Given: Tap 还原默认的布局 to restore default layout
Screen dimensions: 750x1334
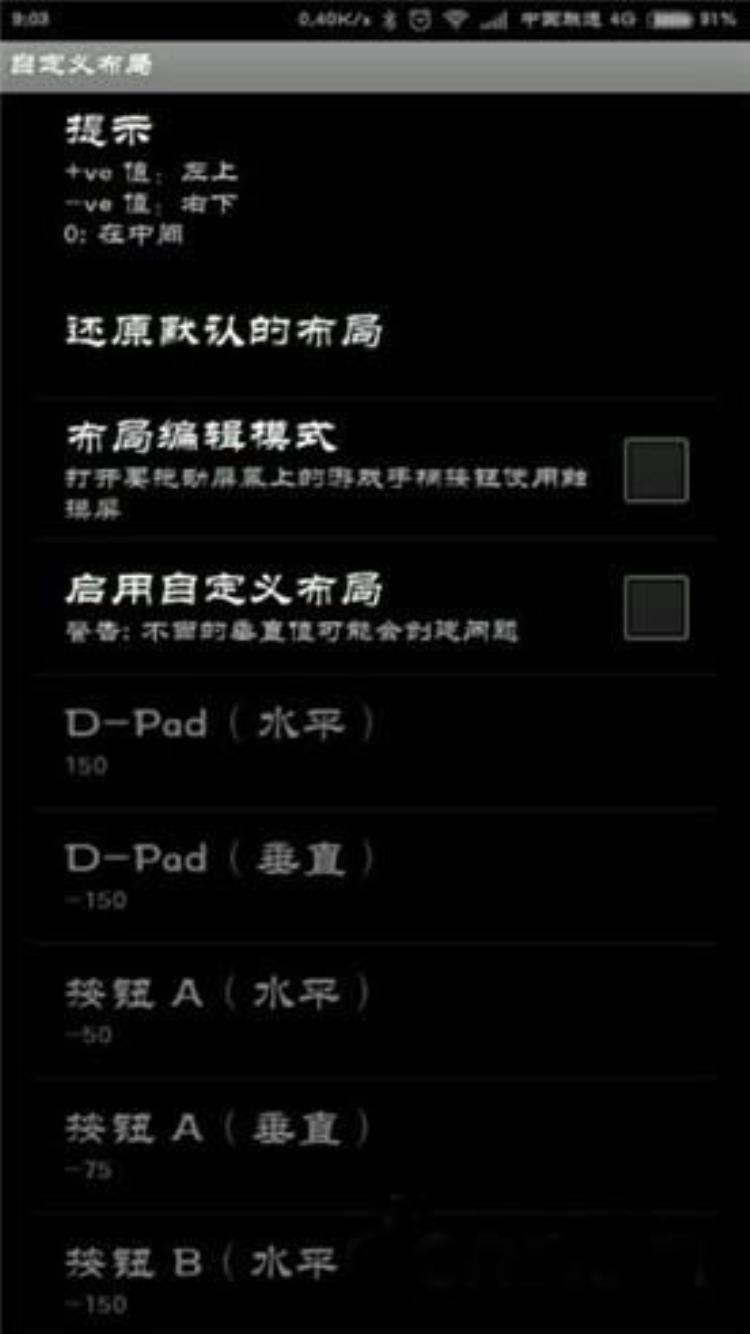Looking at the screenshot, I should [224, 331].
